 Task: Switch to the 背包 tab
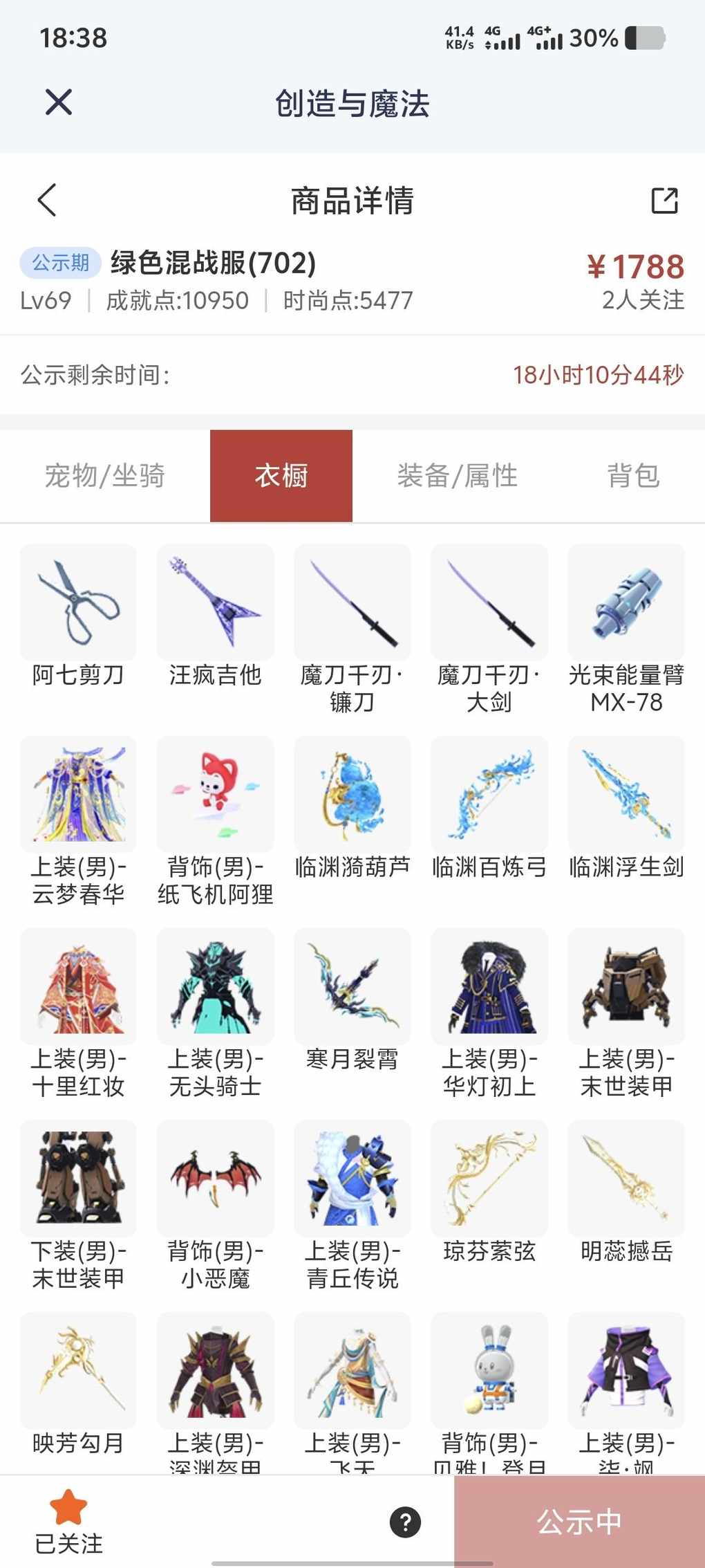click(633, 476)
